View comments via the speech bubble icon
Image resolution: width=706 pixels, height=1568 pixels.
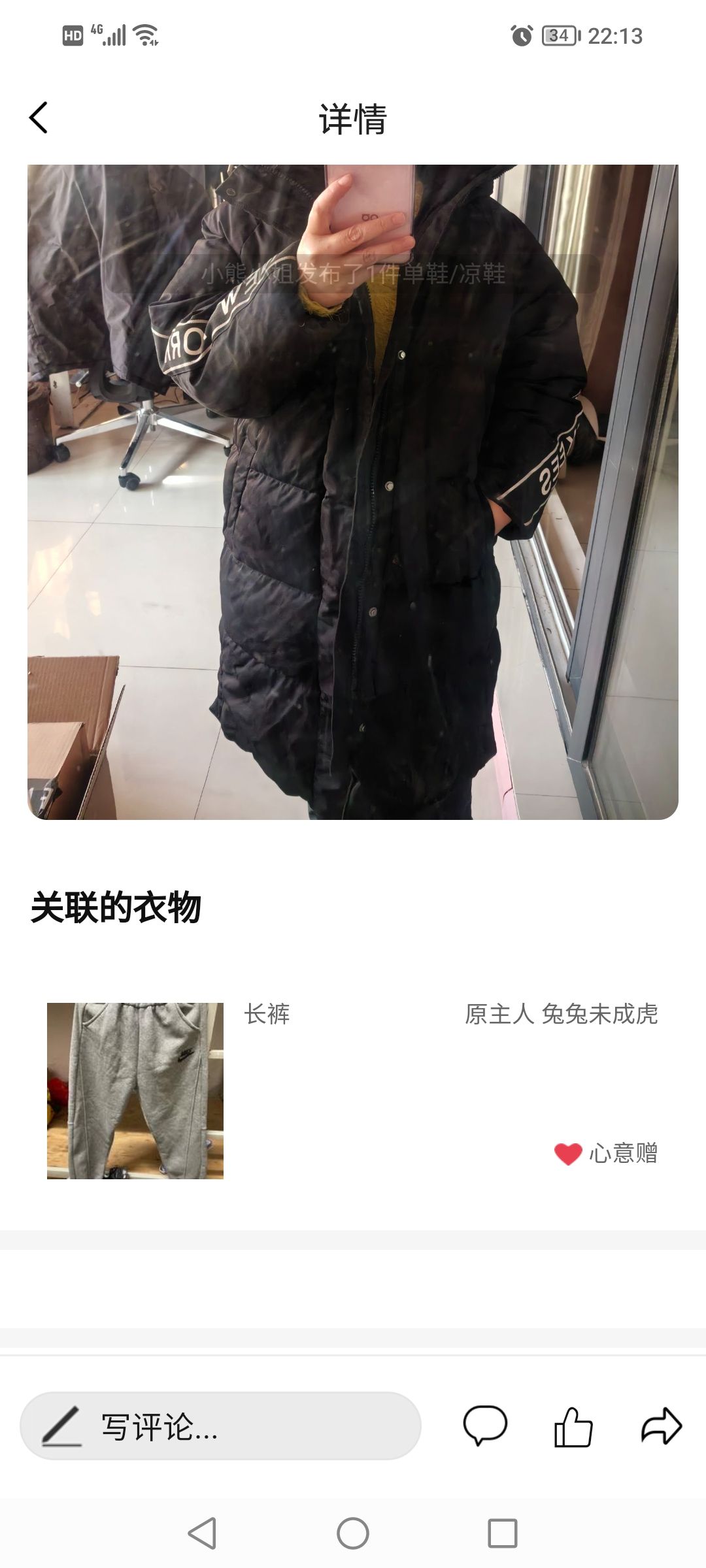[485, 1426]
